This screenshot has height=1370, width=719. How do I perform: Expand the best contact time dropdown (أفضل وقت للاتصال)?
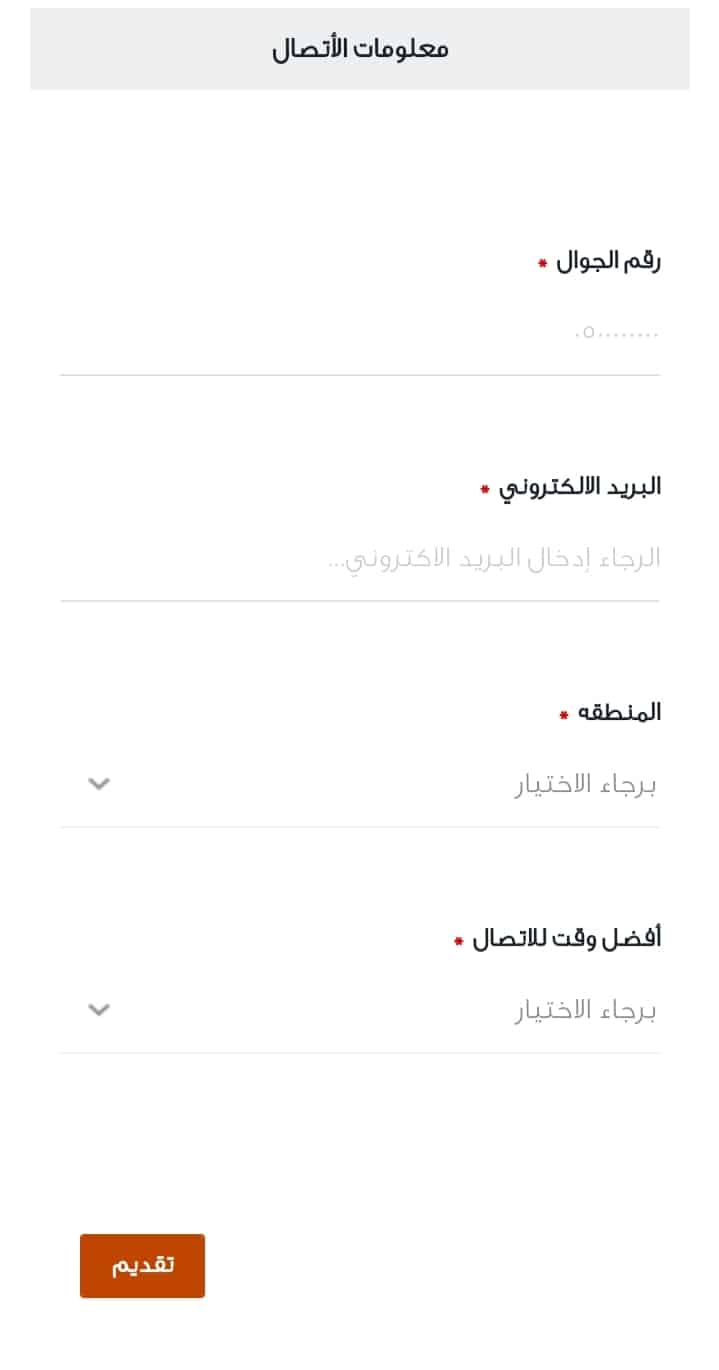click(x=360, y=1010)
